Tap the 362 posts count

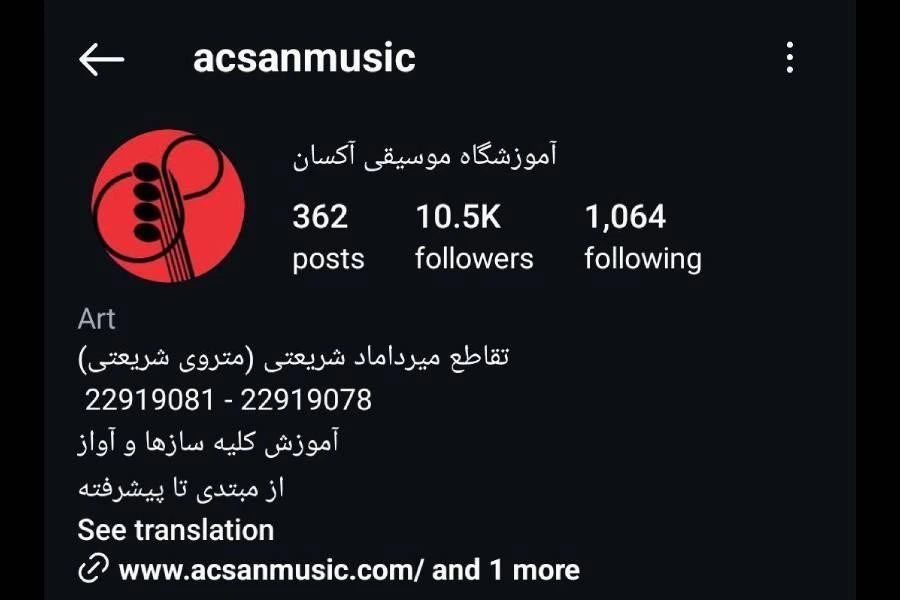tap(328, 237)
